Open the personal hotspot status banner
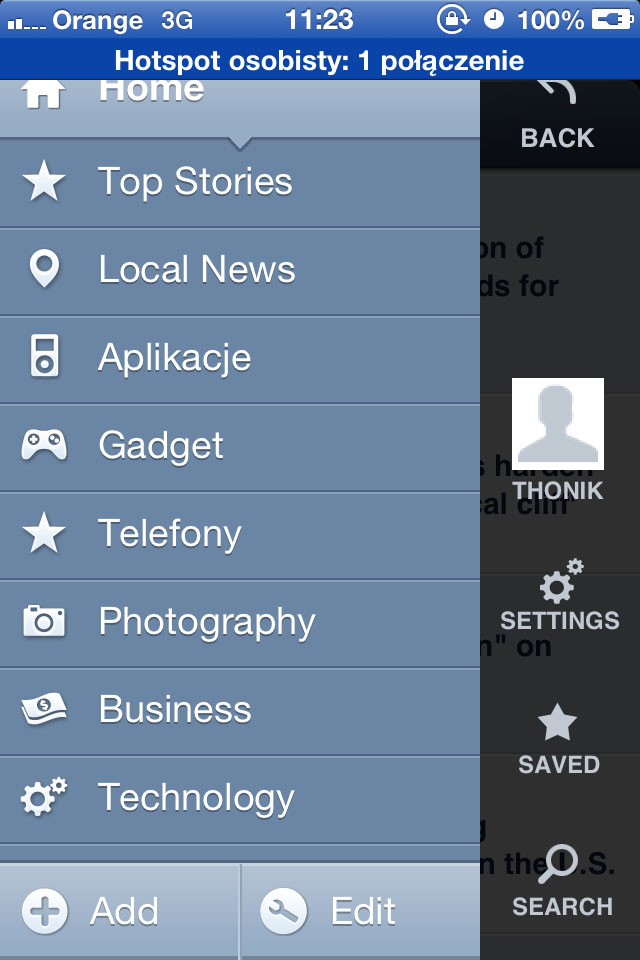640x960 pixels. (320, 61)
